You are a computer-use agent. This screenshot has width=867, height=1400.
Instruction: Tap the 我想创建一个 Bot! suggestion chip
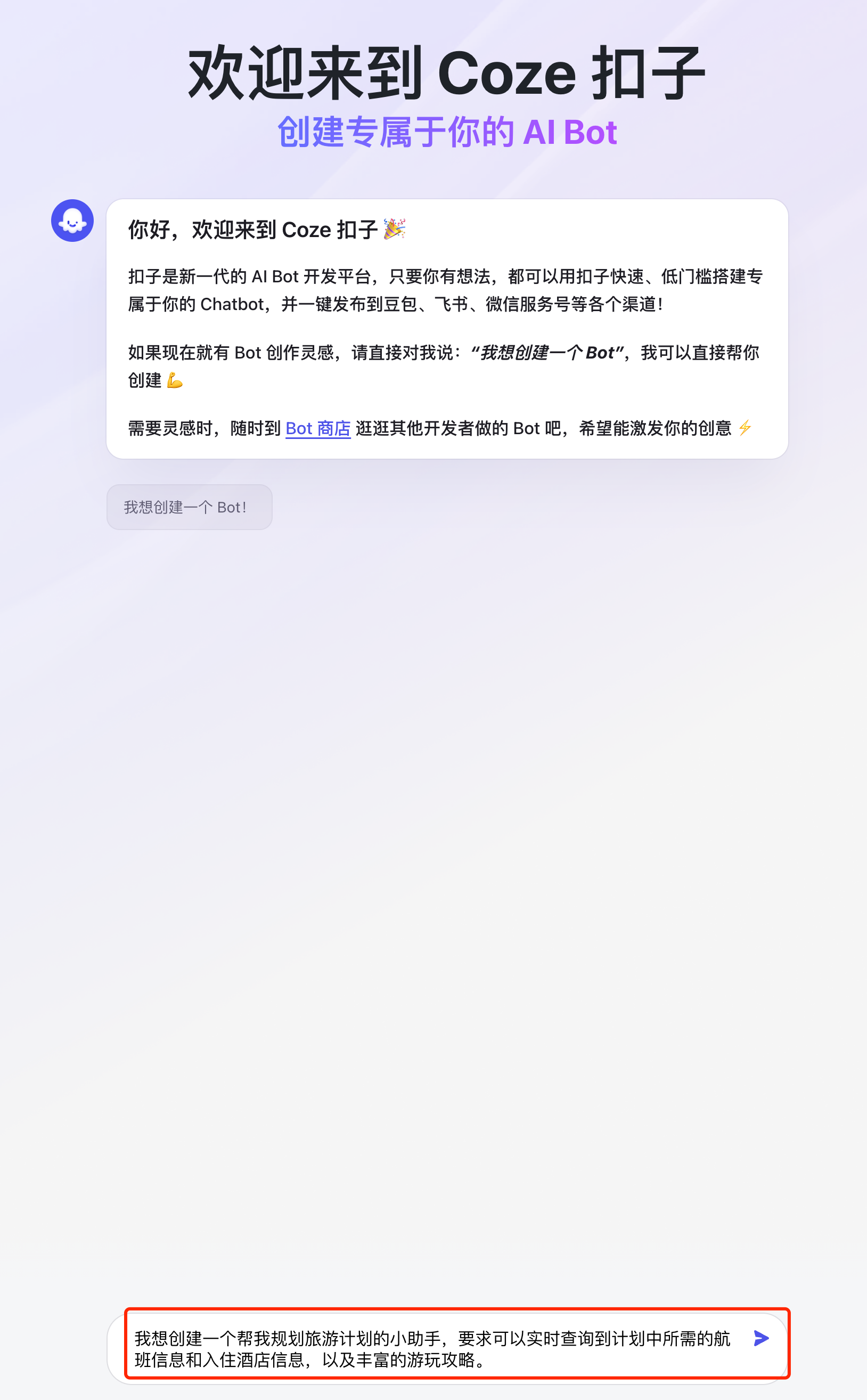[189, 507]
